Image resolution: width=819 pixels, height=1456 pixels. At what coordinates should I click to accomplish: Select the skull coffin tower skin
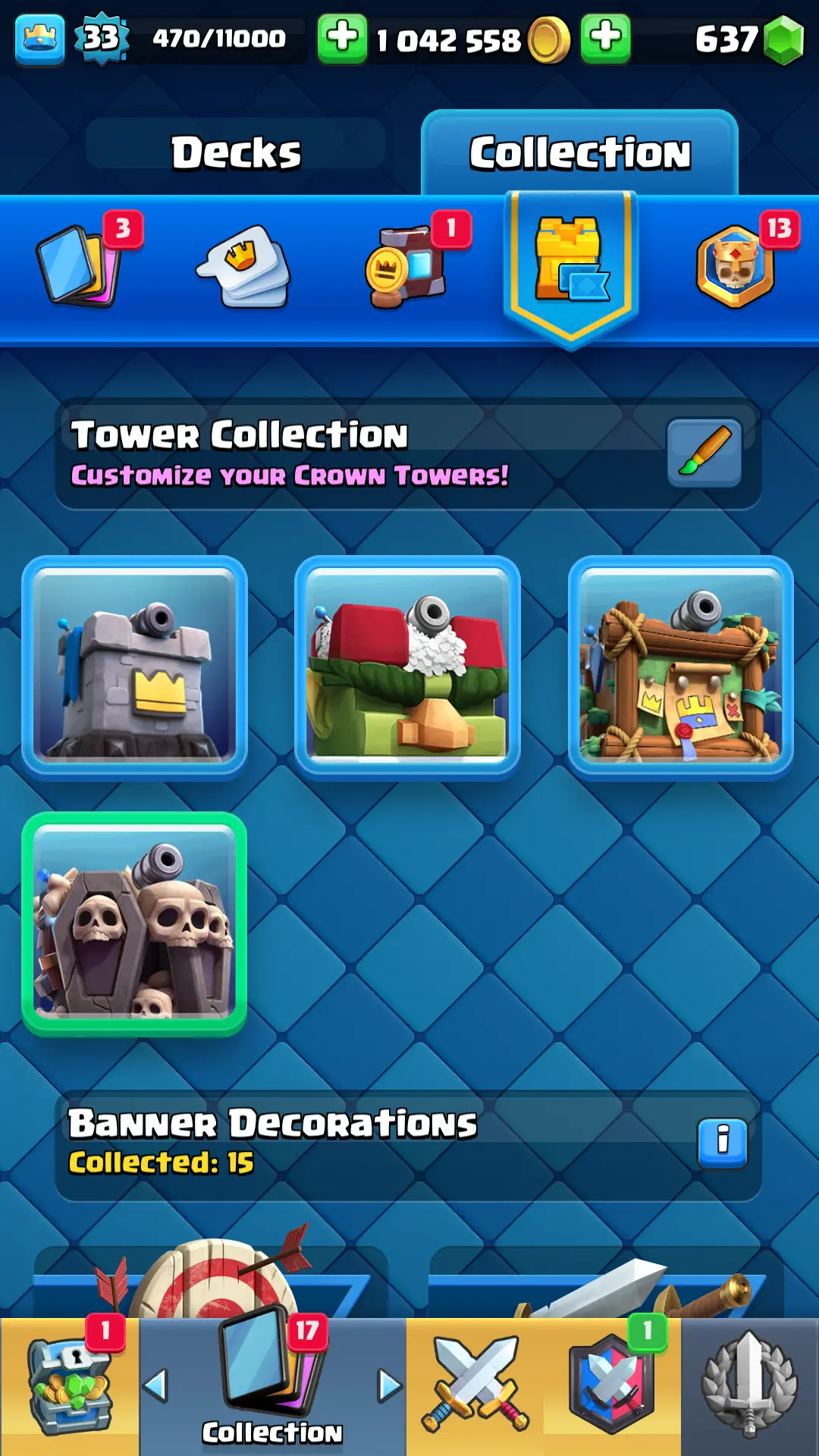(135, 924)
